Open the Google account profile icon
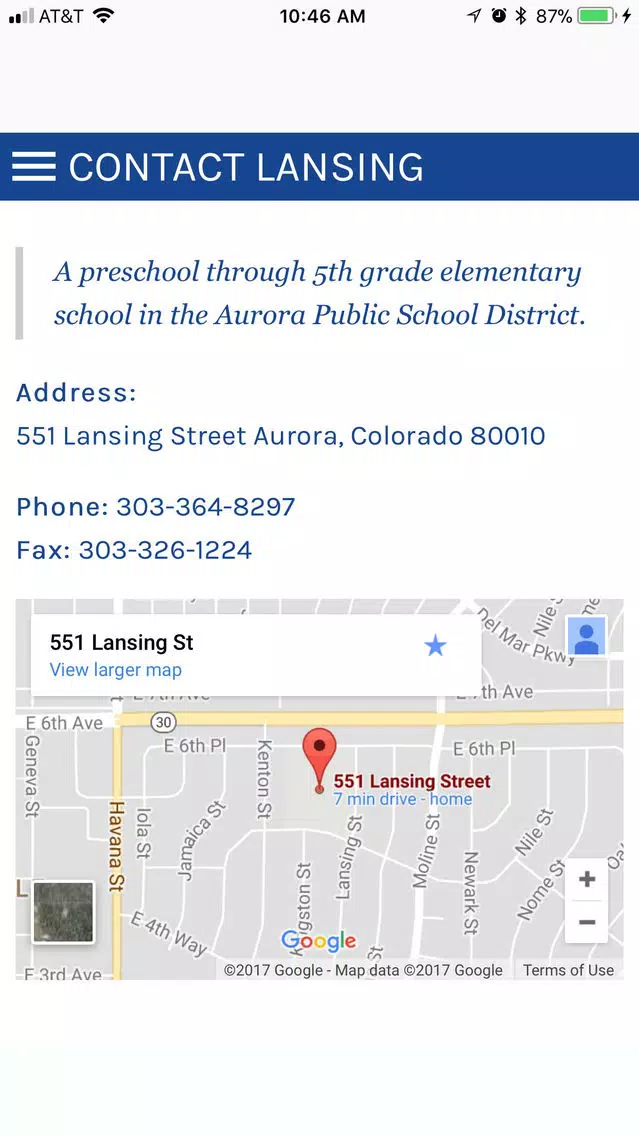The height and width of the screenshot is (1136, 639). tap(586, 636)
